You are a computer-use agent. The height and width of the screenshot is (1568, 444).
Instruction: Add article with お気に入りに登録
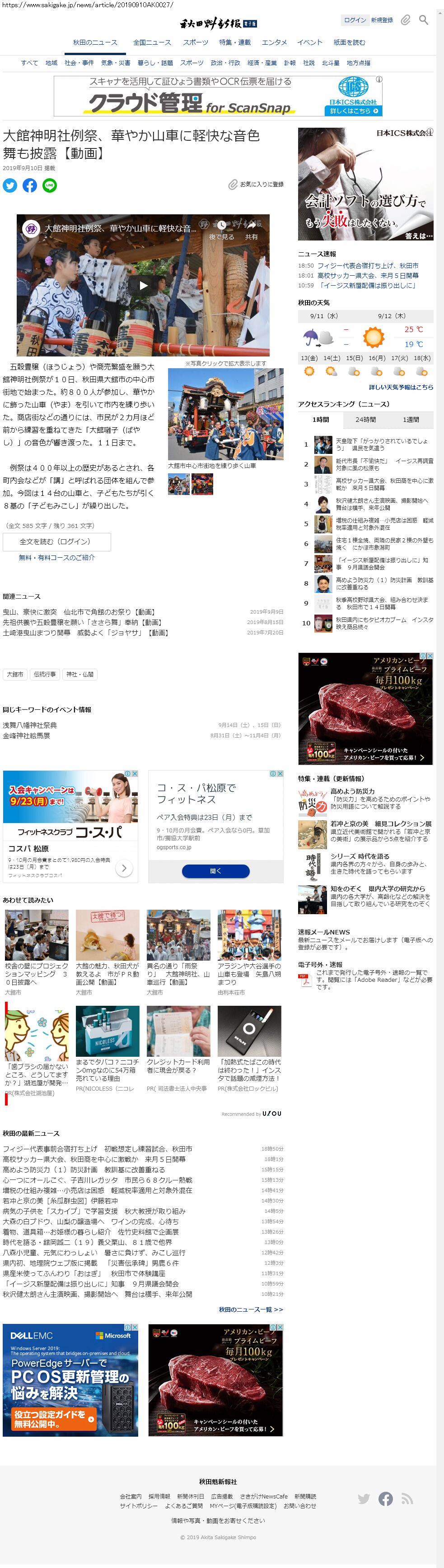(x=256, y=184)
